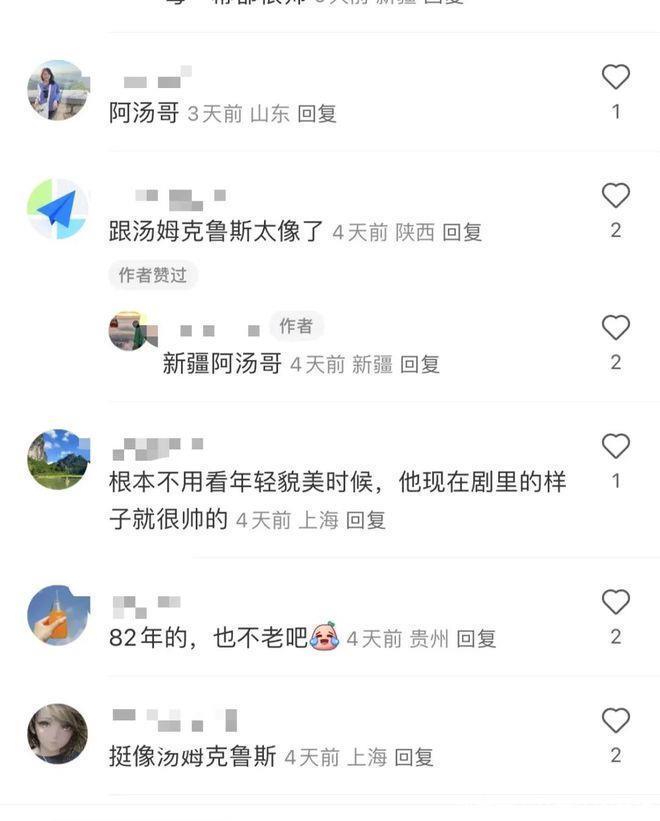The image size is (660, 821).
Task: Open the paper-plane avatar beside 跟汤姆克鲁斯太像了
Action: click(x=57, y=209)
